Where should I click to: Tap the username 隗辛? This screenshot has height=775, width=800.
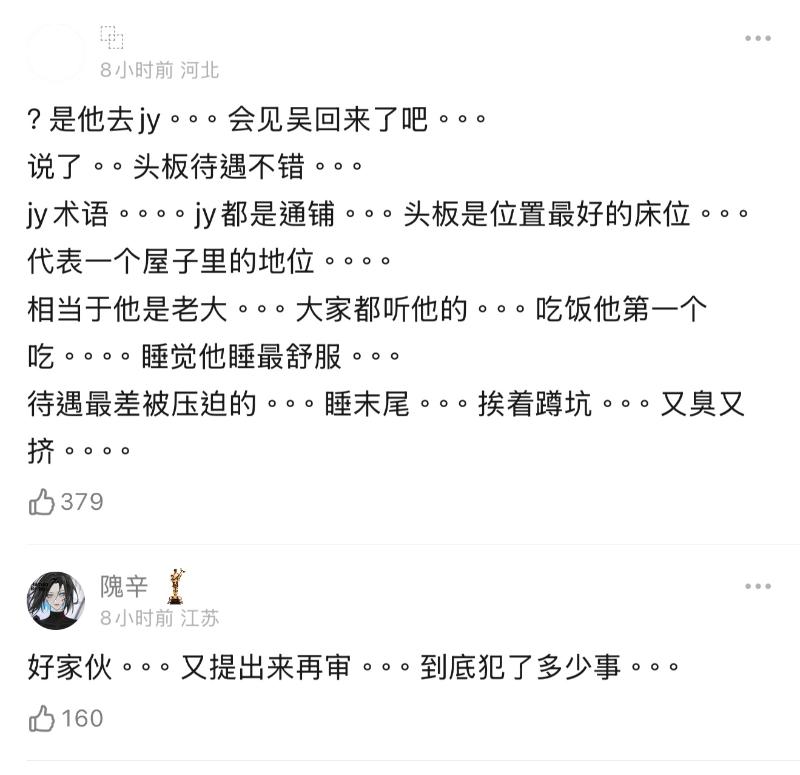pos(124,586)
